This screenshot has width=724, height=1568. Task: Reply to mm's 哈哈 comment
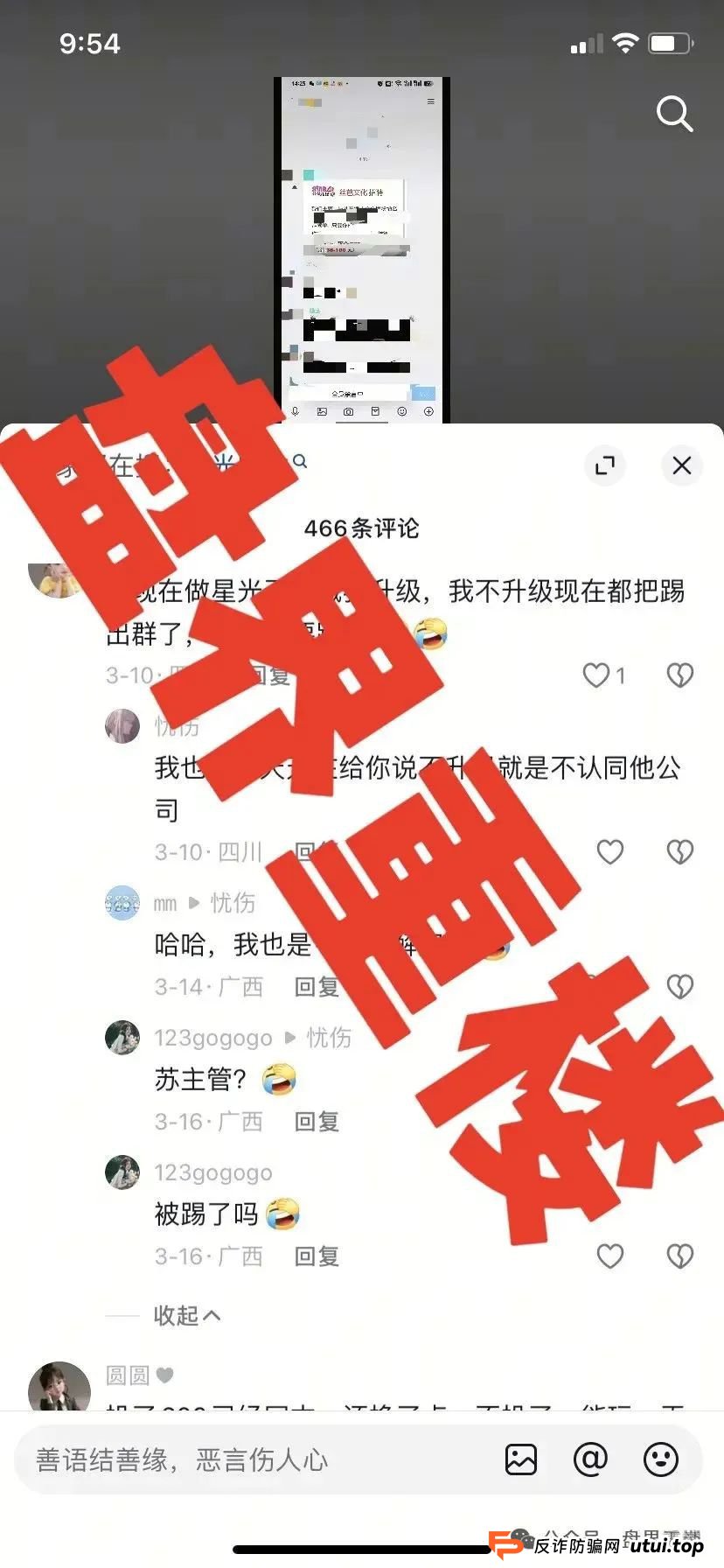tap(316, 987)
